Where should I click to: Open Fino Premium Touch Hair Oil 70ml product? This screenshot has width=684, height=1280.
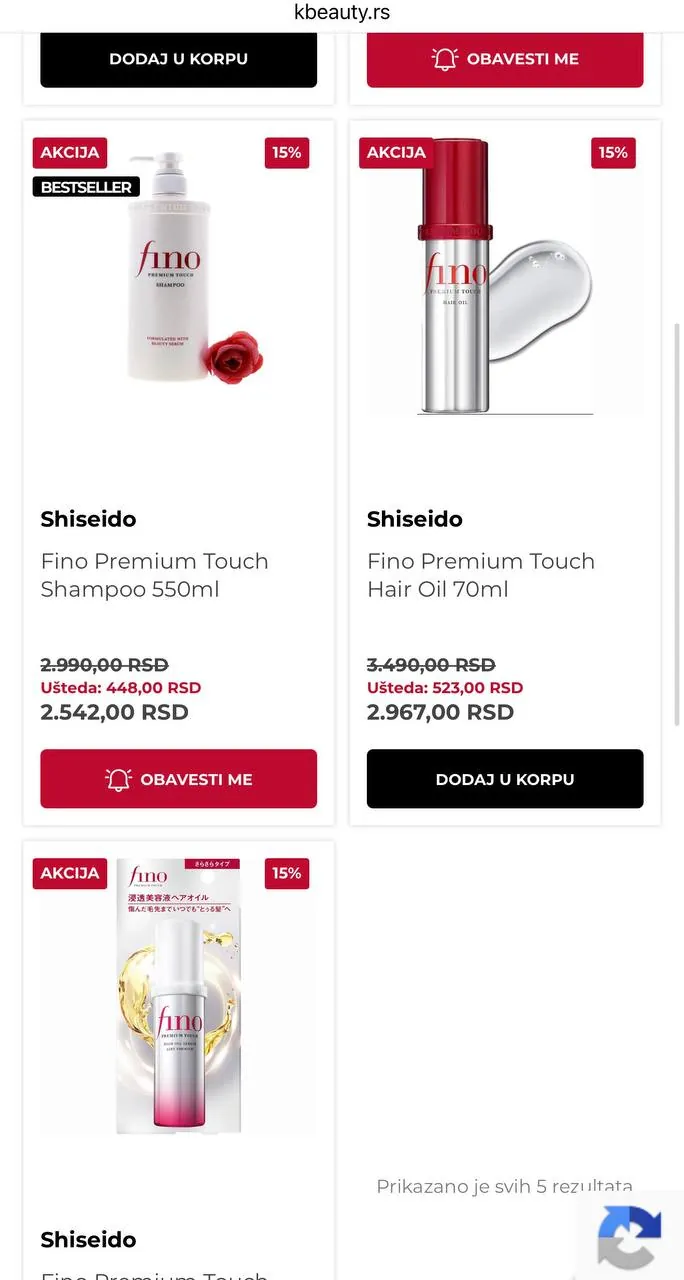481,575
